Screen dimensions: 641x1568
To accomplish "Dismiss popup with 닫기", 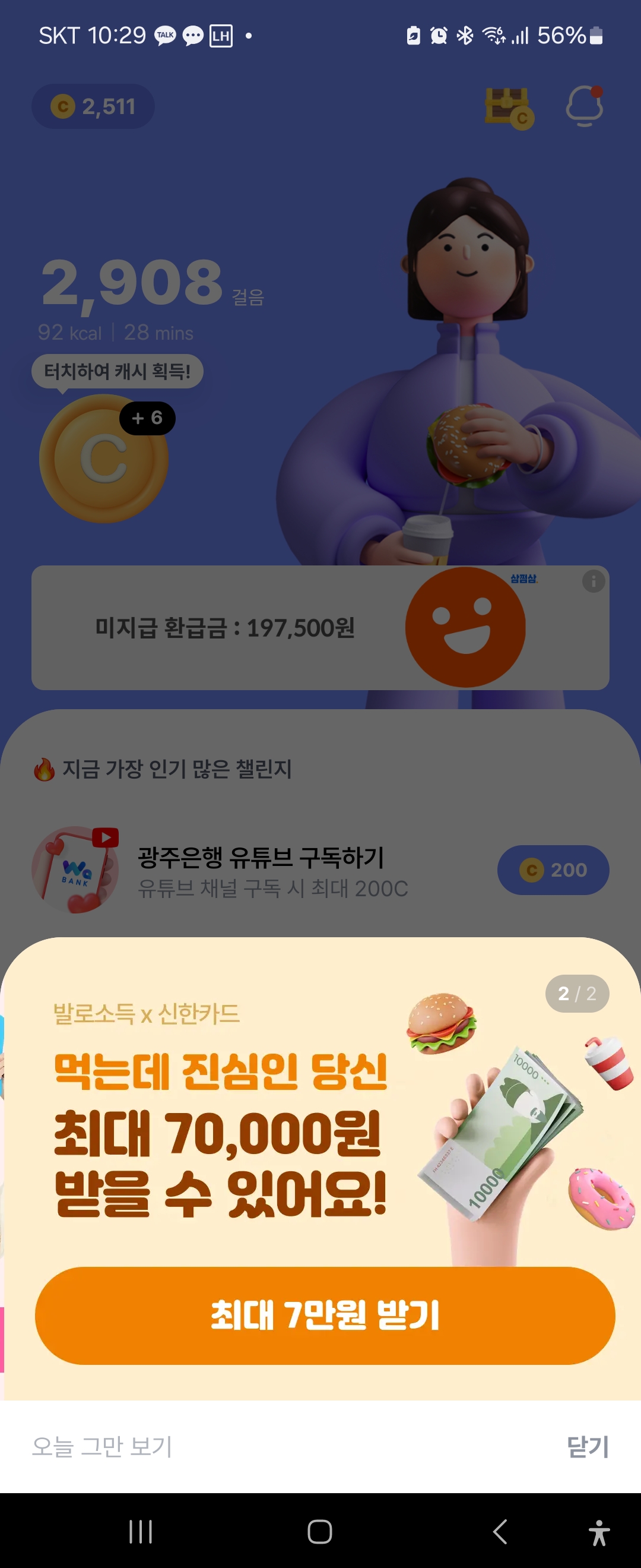I will coord(587,1447).
